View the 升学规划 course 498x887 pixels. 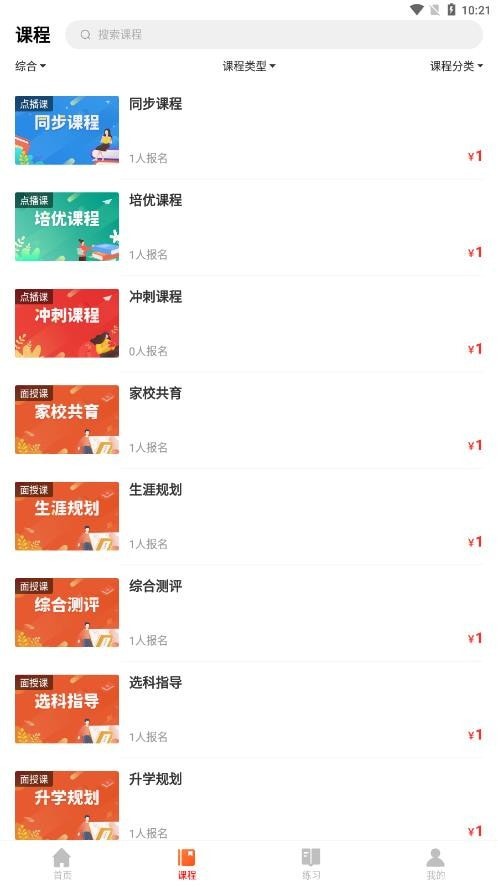[x=249, y=803]
